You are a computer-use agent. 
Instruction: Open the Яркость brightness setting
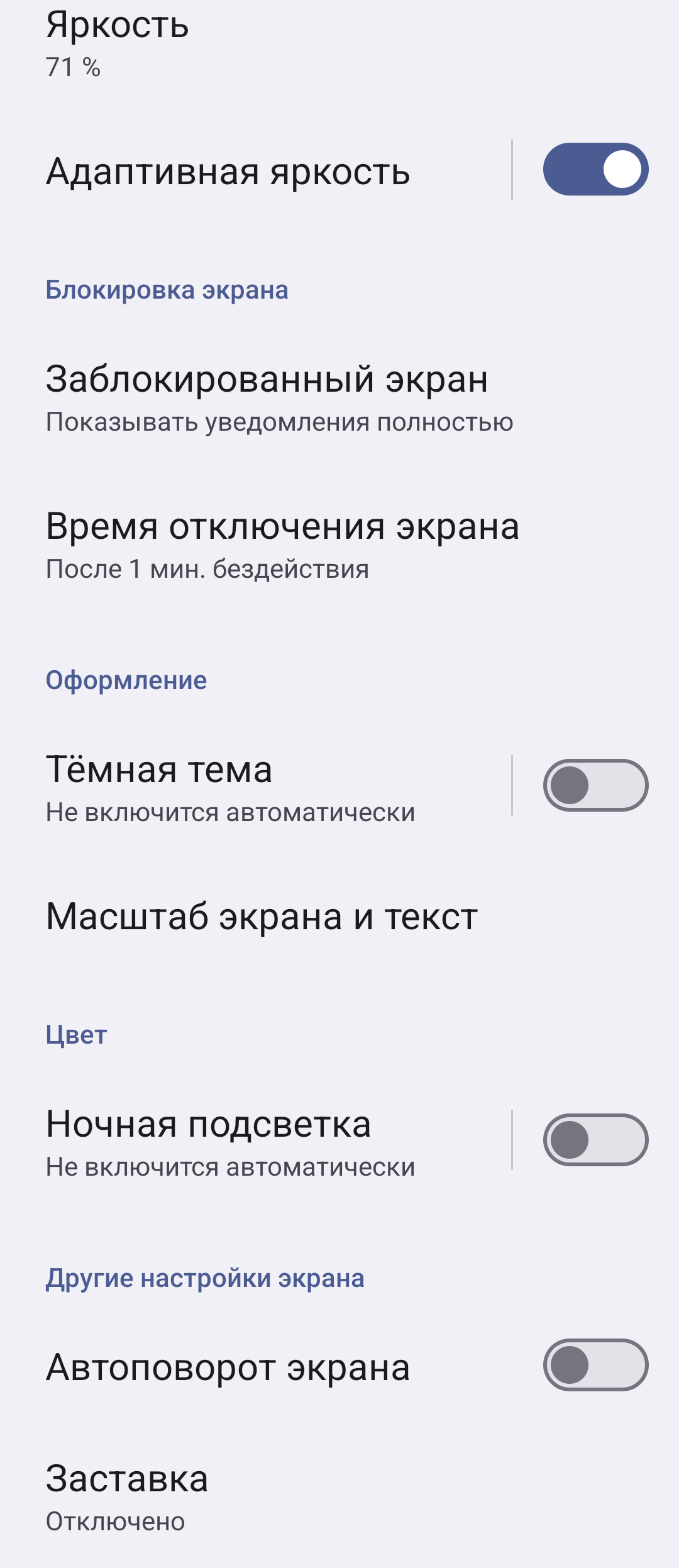point(118,44)
